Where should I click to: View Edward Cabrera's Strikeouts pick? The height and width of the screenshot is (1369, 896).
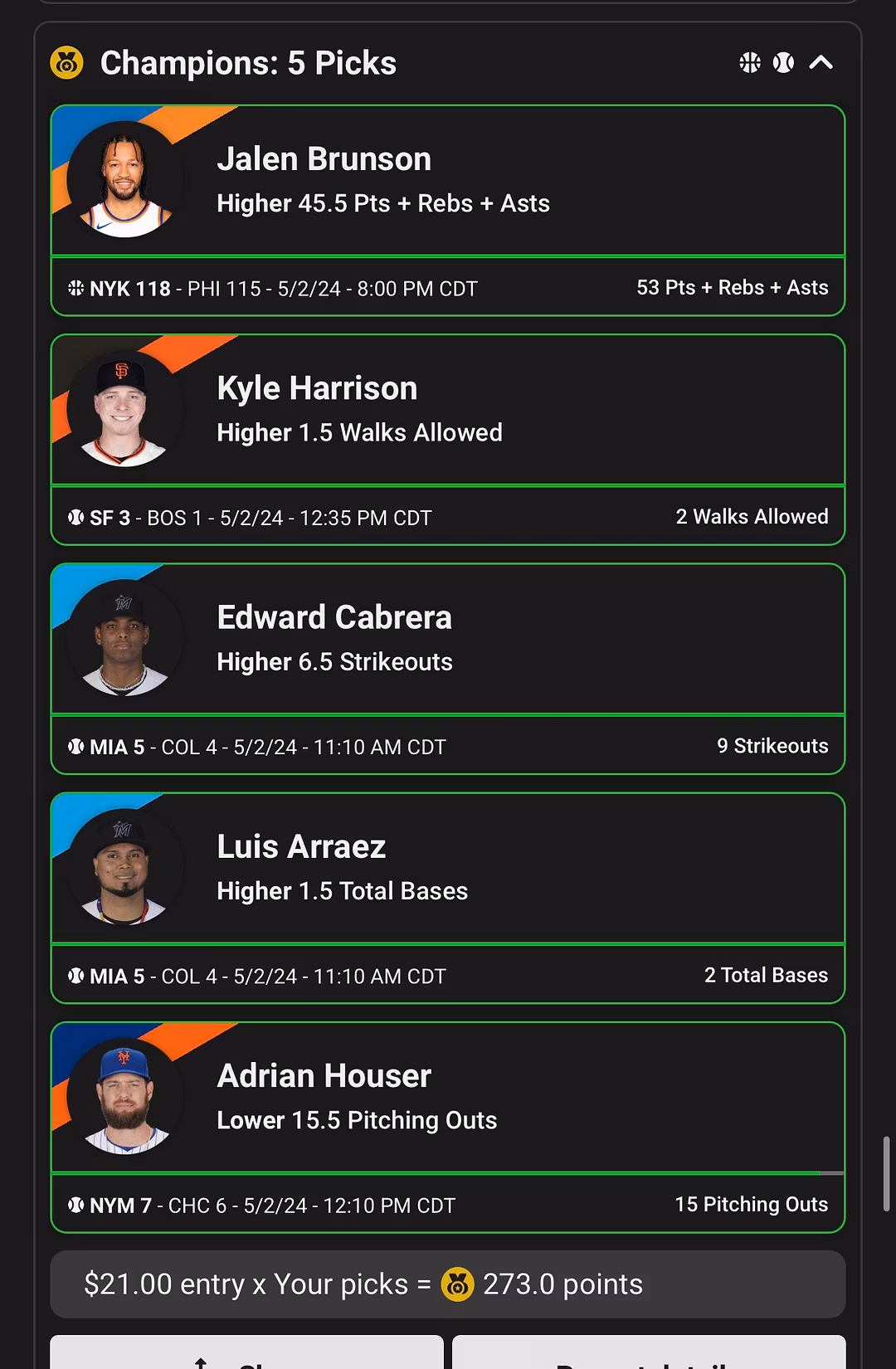448,639
